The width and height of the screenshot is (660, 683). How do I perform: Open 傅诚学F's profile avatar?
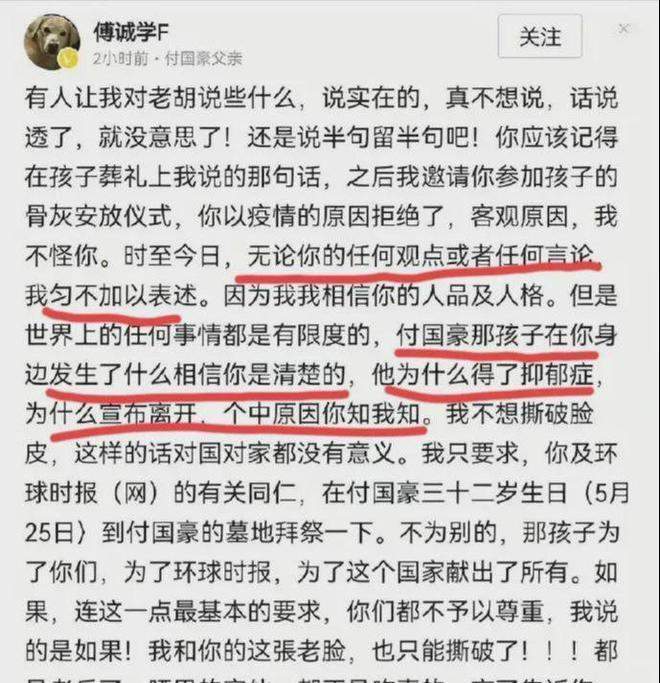(52, 40)
